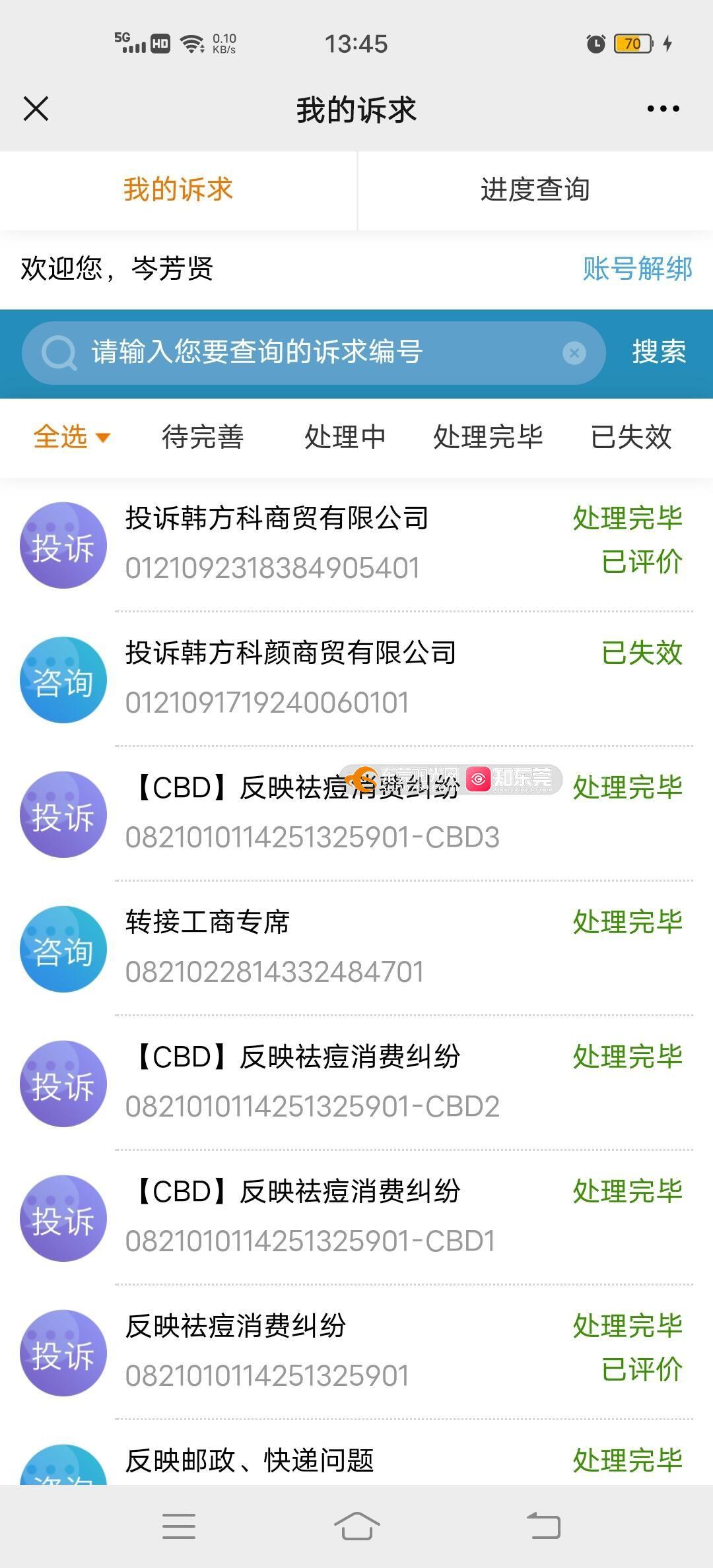Open complaint 投诉韩方科商贸有限公司
Screen dimensions: 713x1568
356,544
